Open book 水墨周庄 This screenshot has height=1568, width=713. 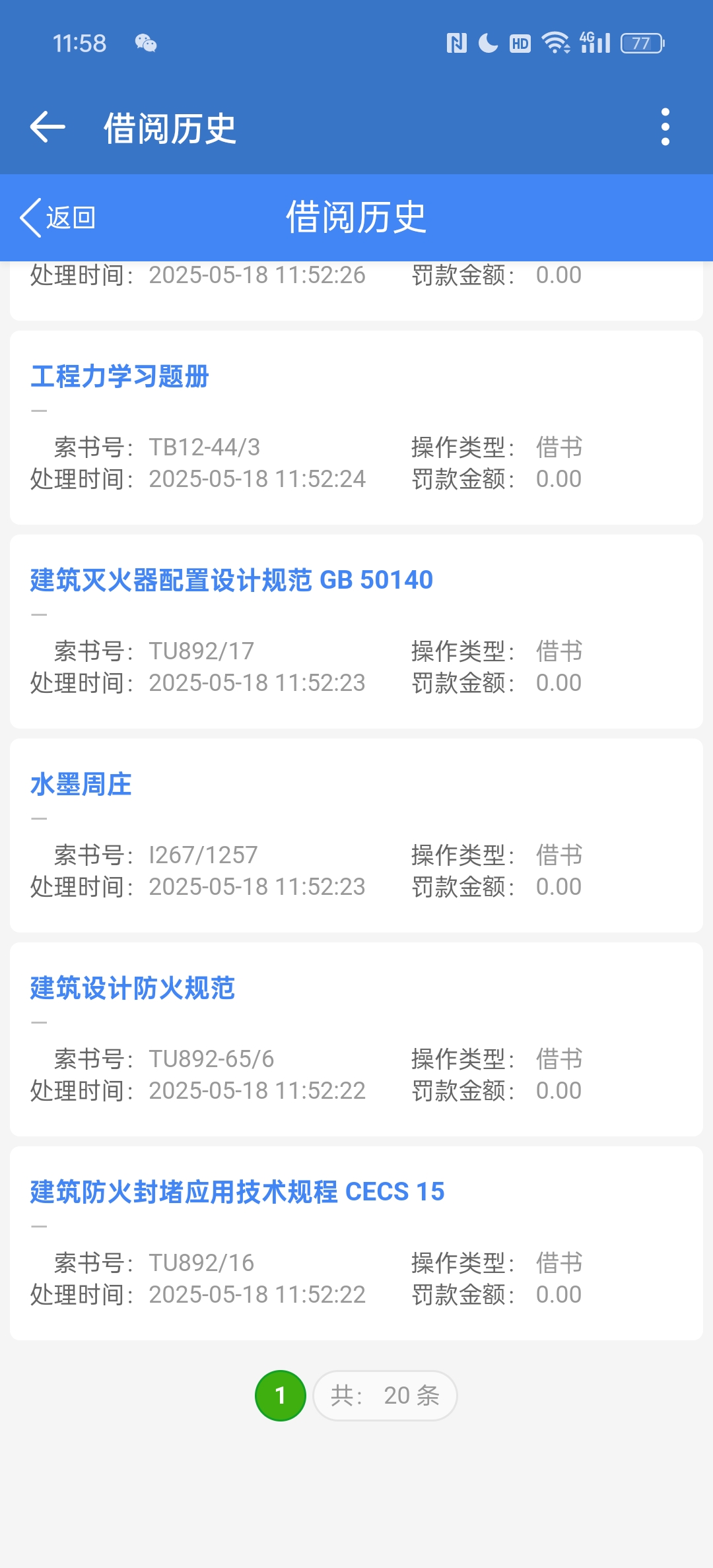pos(81,784)
